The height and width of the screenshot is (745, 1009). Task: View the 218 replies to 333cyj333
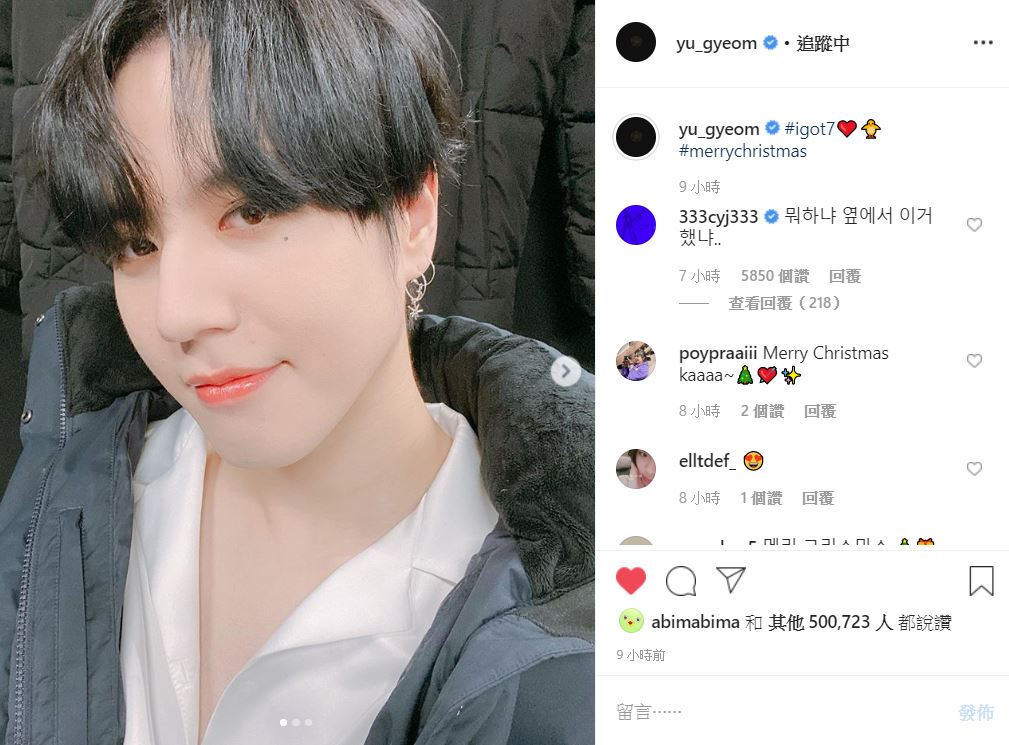point(784,303)
